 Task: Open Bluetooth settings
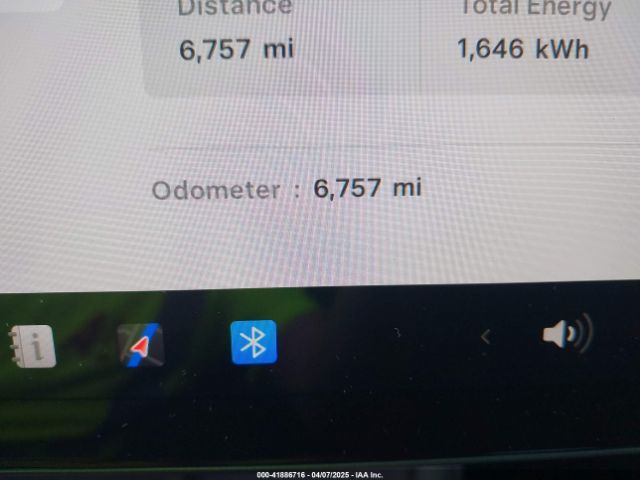(x=254, y=342)
